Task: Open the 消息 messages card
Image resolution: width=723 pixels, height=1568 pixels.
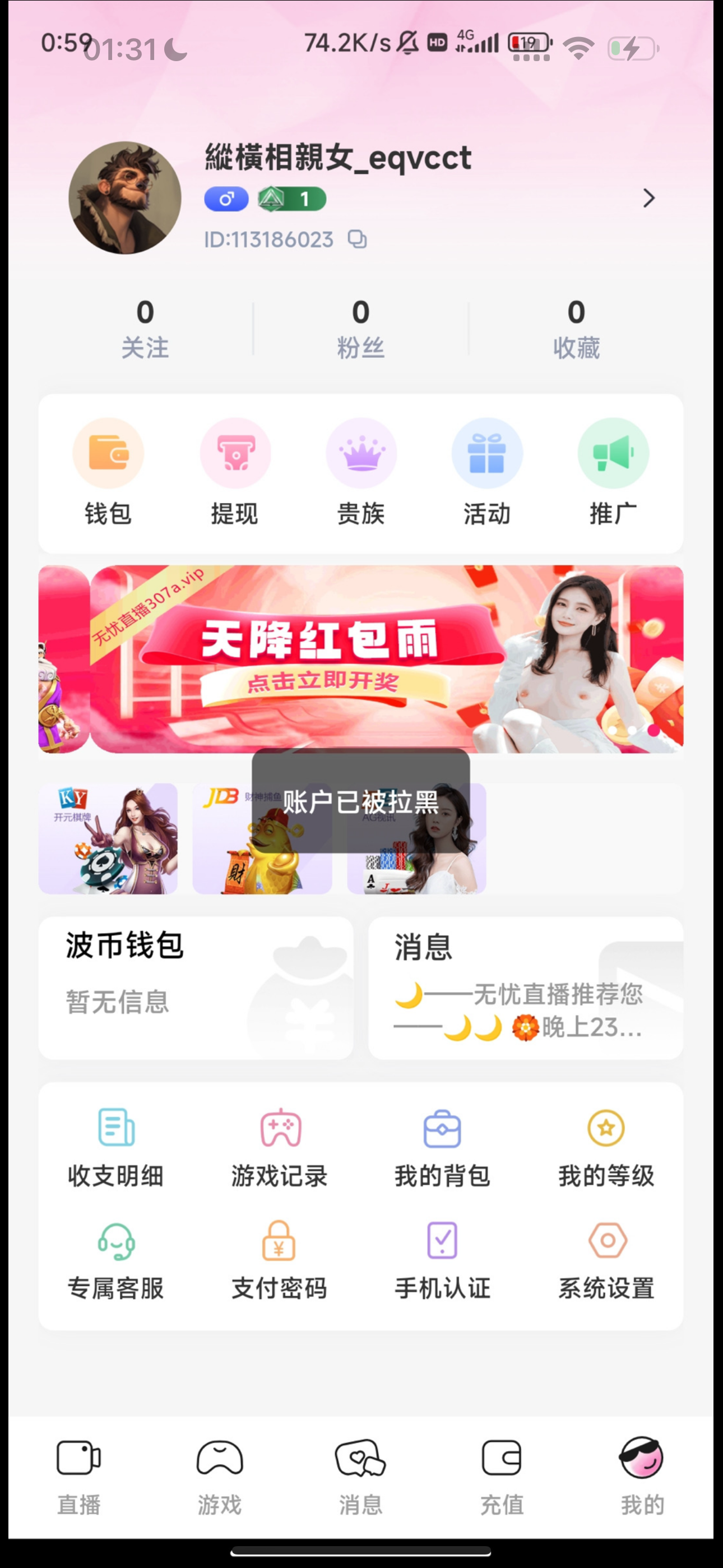Action: 525,988
